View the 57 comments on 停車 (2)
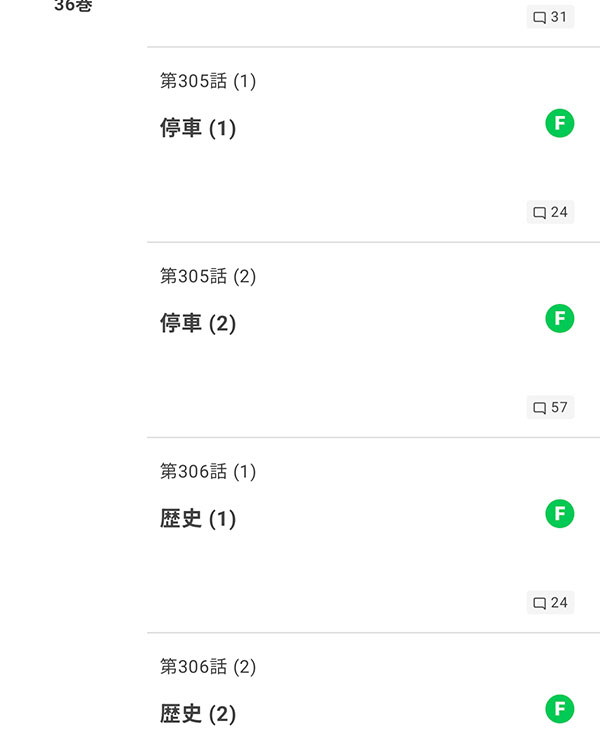The width and height of the screenshot is (600, 750). pyautogui.click(x=550, y=407)
